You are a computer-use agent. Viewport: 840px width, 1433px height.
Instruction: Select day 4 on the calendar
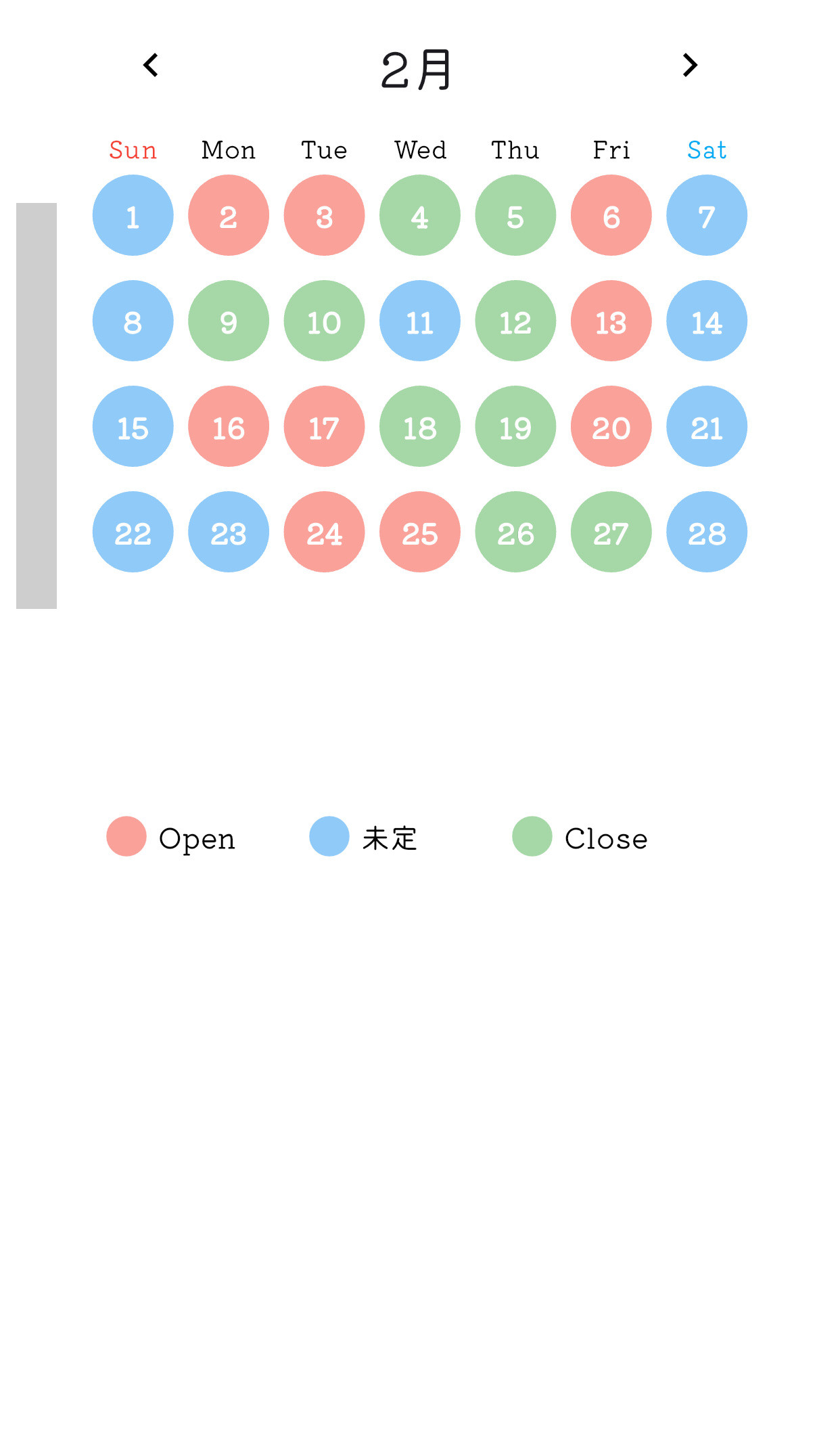point(420,215)
